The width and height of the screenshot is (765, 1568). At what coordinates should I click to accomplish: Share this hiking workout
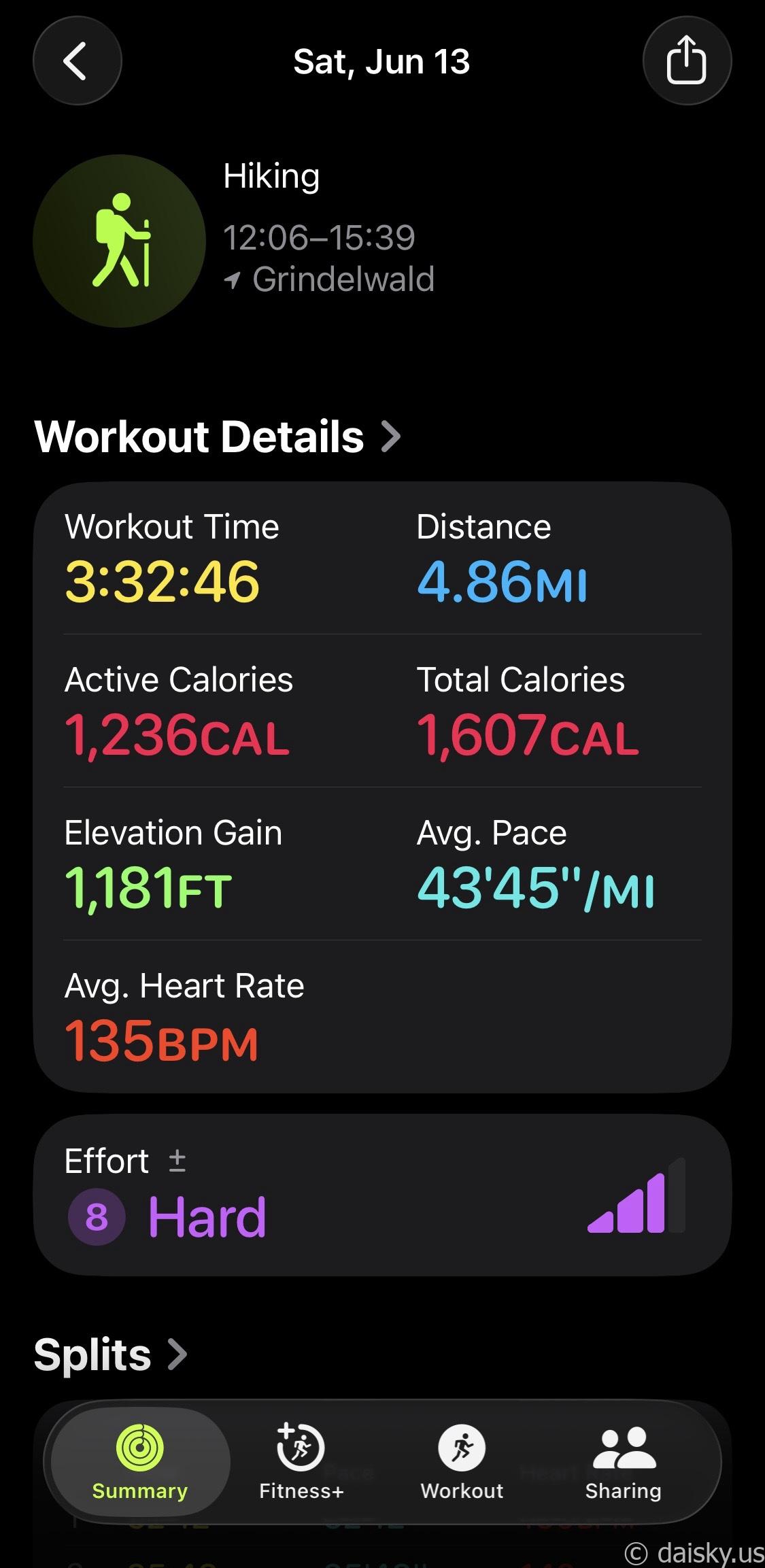click(x=687, y=61)
